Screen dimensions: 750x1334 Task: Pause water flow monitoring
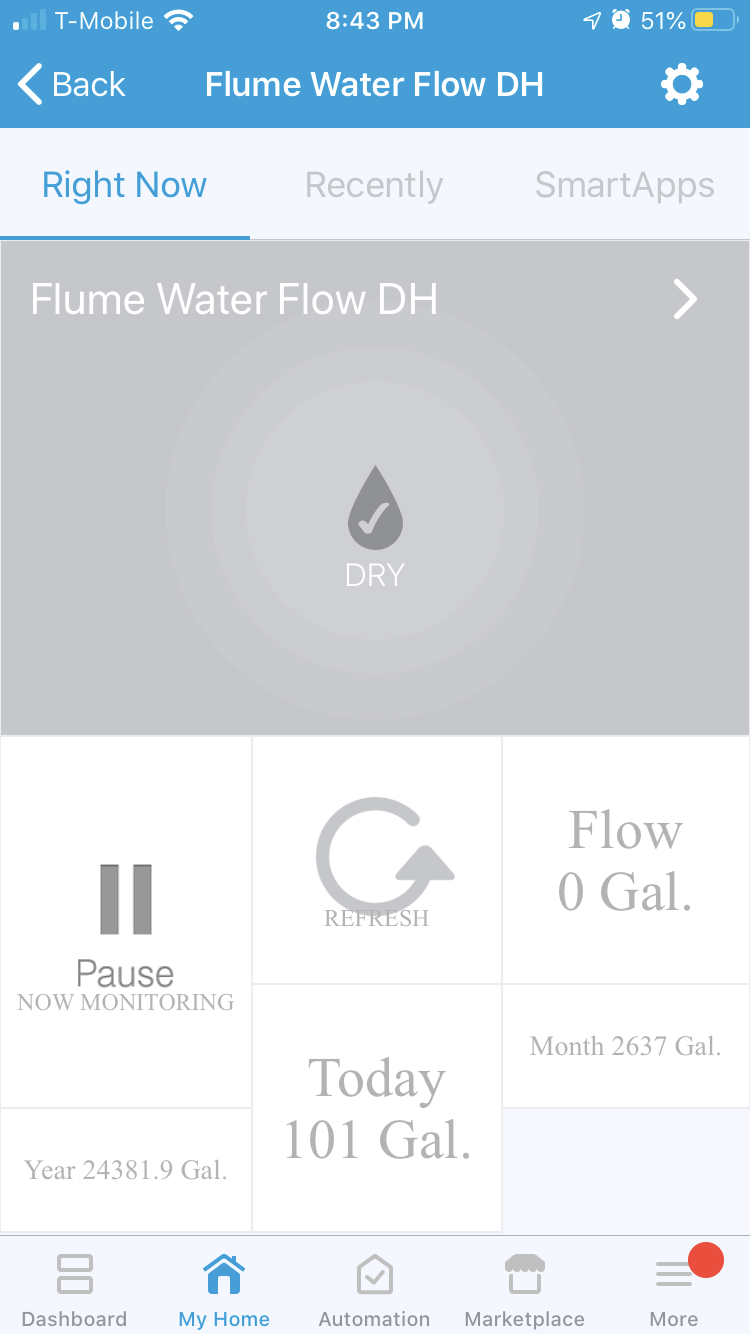coord(126,920)
